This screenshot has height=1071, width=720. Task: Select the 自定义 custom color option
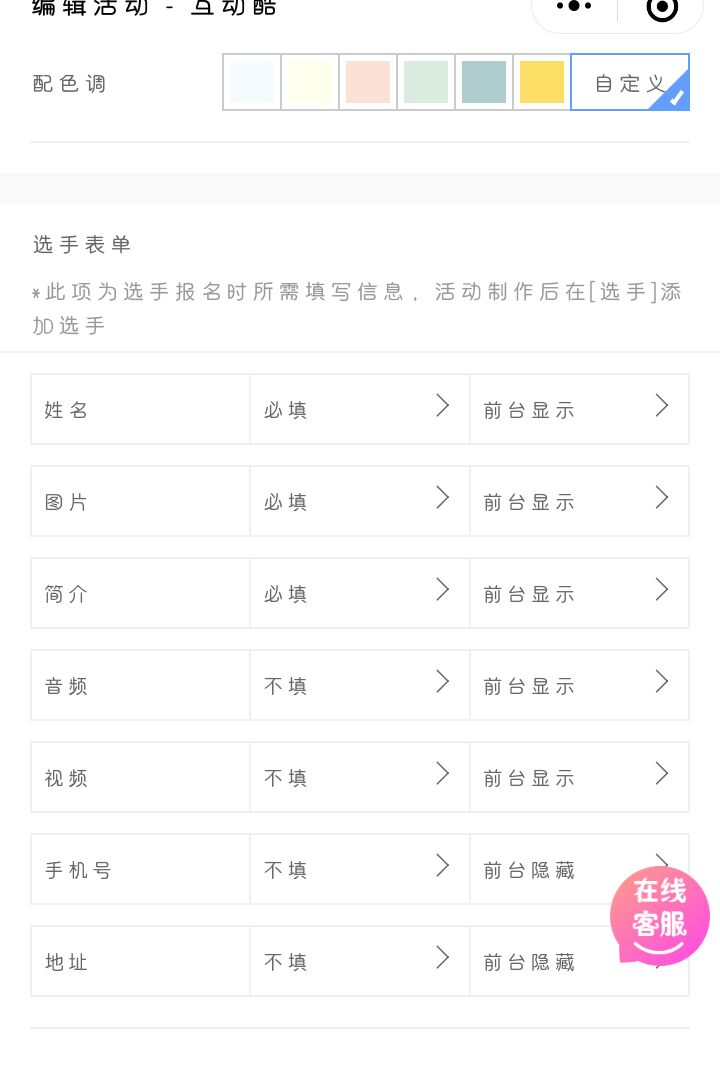(x=630, y=82)
